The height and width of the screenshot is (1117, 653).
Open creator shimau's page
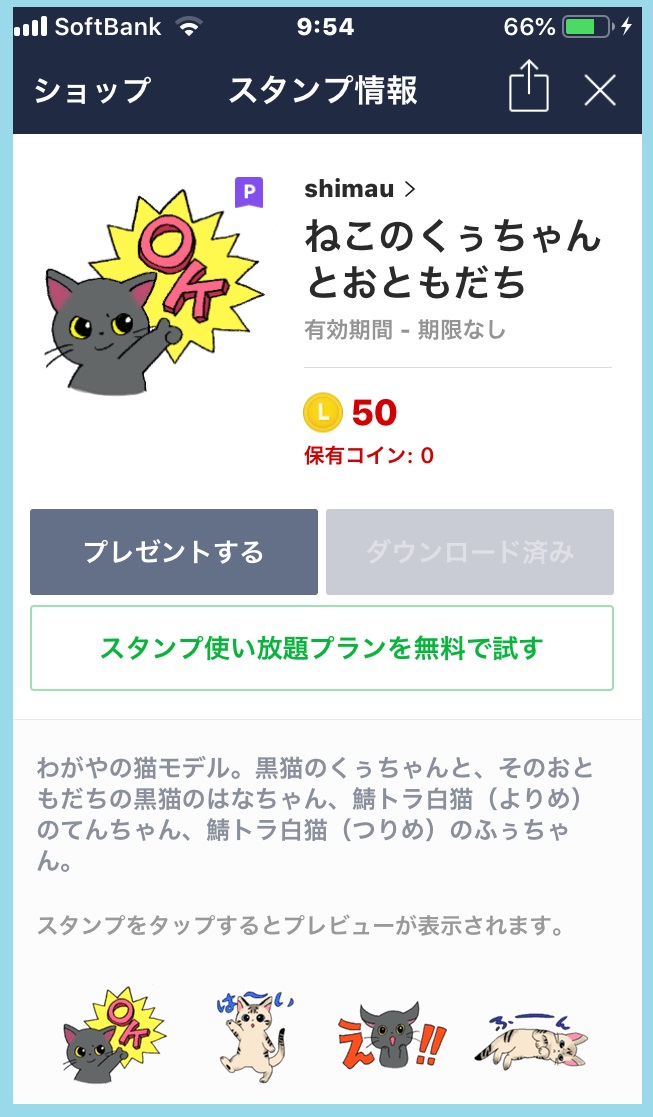pos(359,188)
